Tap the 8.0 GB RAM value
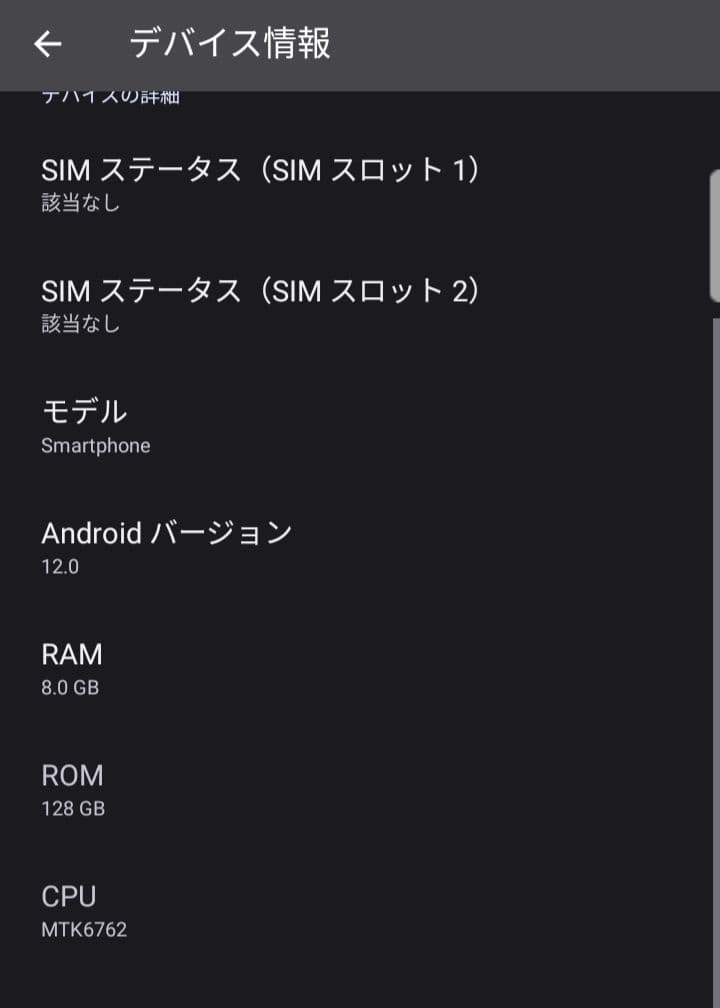Viewport: 720px width, 1008px height. pos(67,687)
